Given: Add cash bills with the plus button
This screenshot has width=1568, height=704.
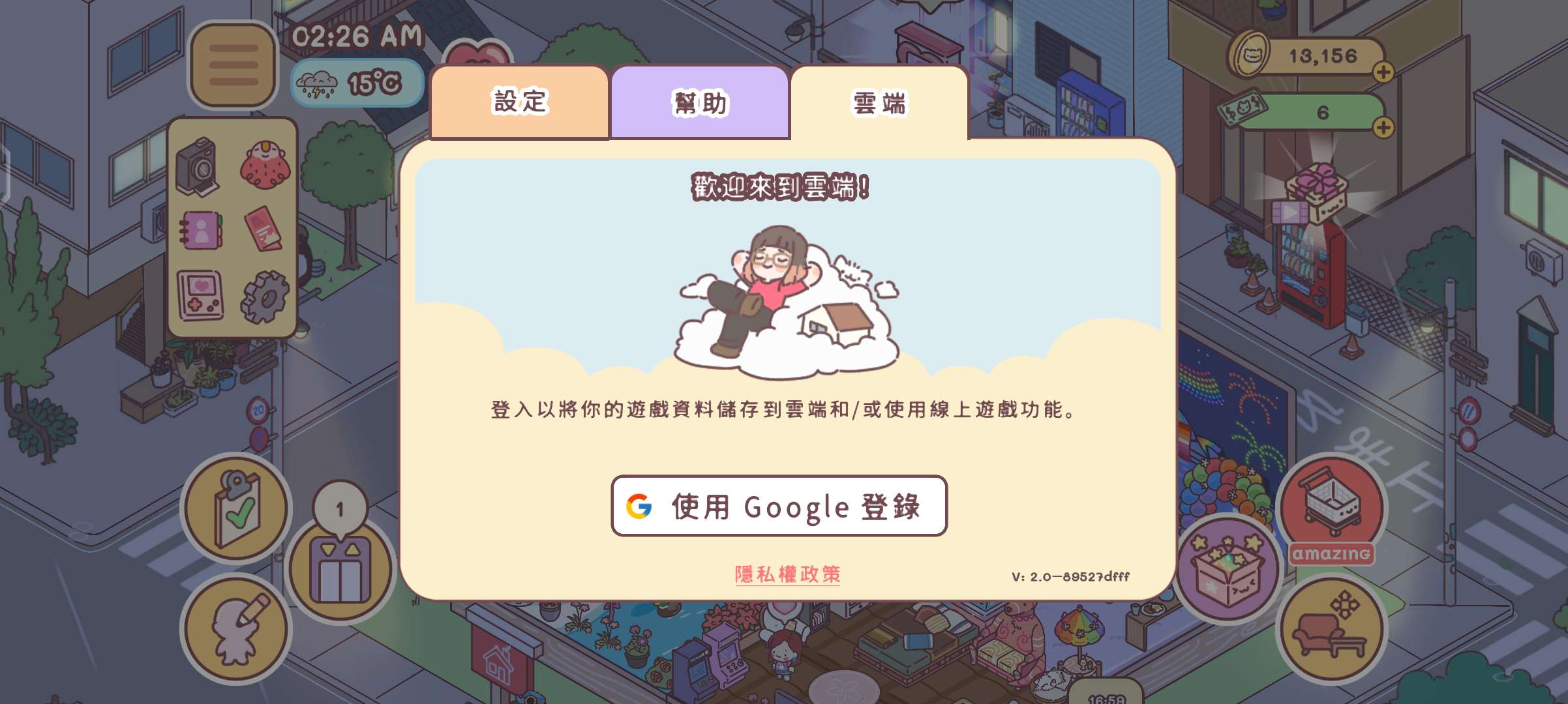Looking at the screenshot, I should [x=1383, y=127].
